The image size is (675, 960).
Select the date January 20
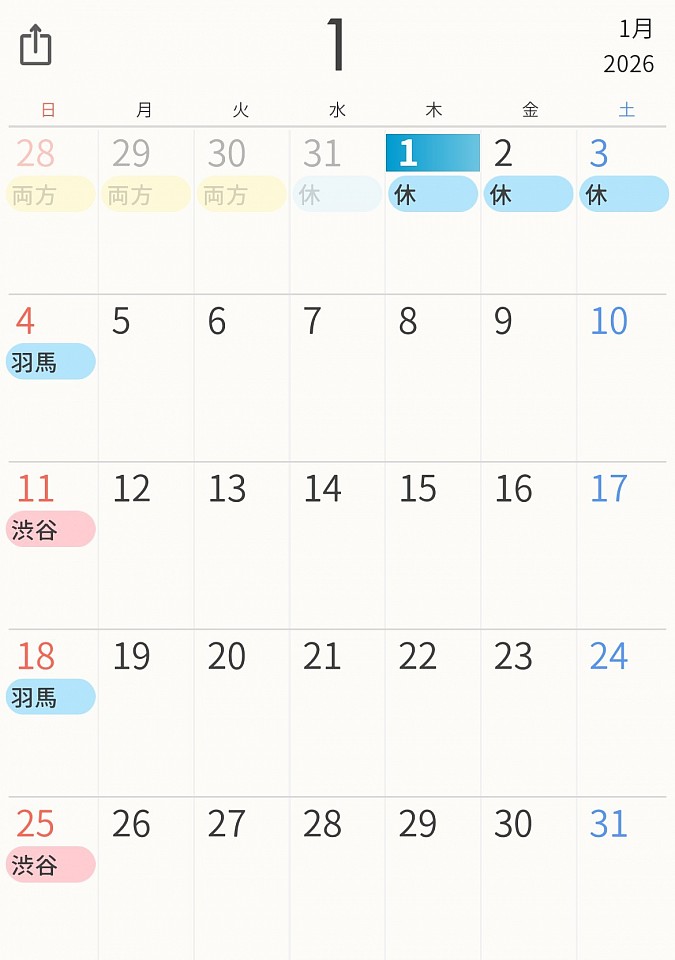point(241,713)
